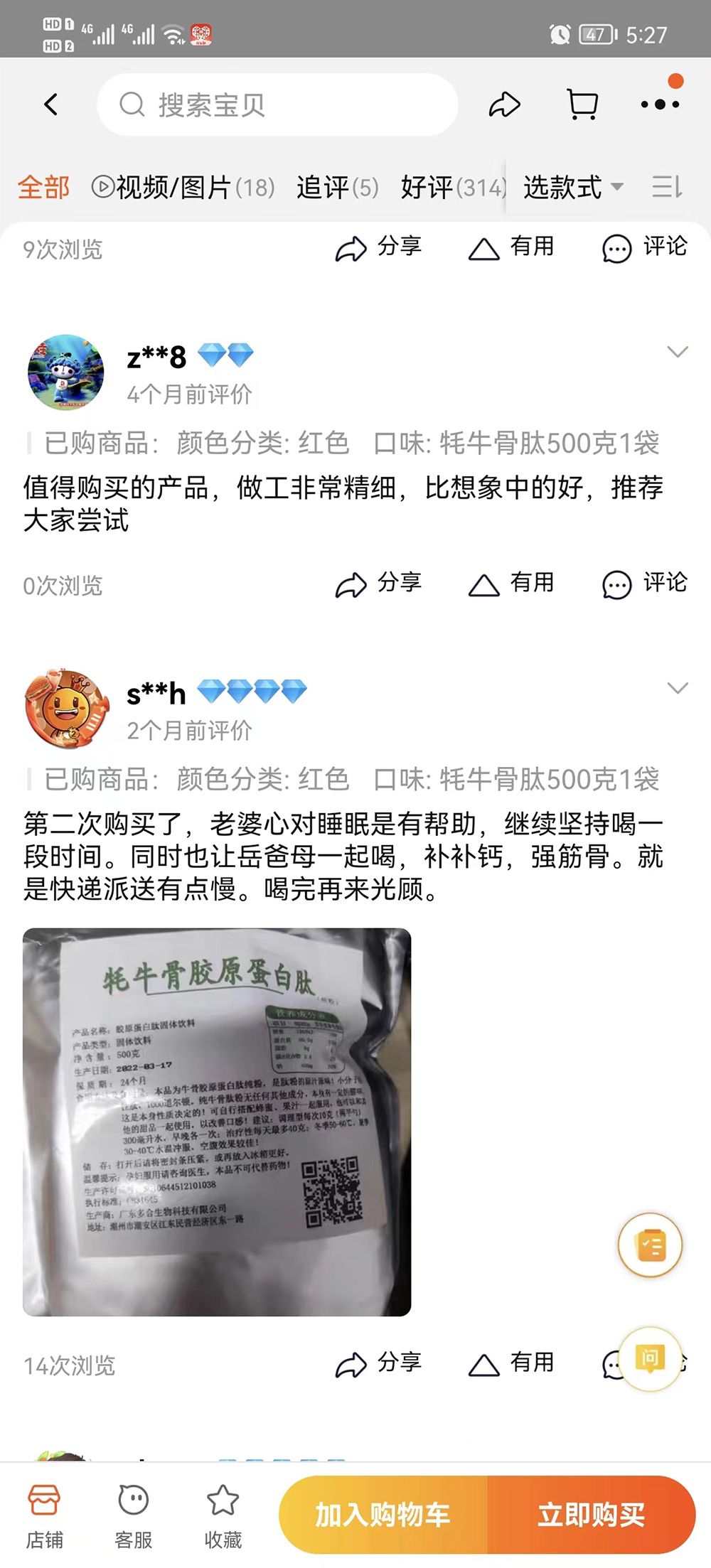Image resolution: width=711 pixels, height=1568 pixels.
Task: Switch to the 视频/图片 reviews tab
Action: pos(183,188)
